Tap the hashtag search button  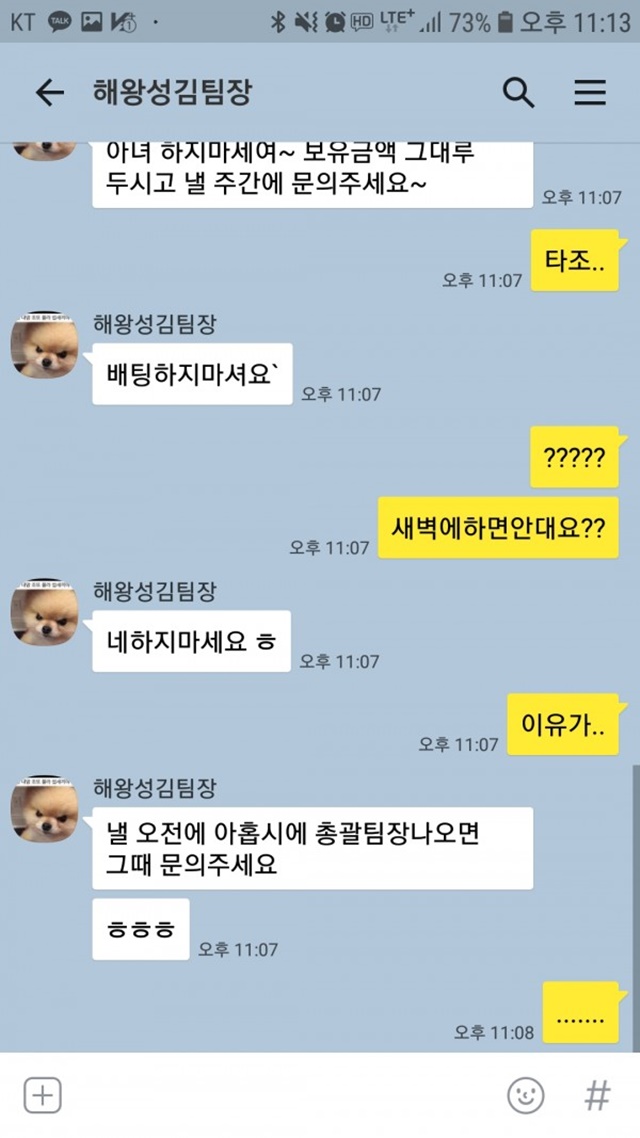pyautogui.click(x=597, y=1094)
